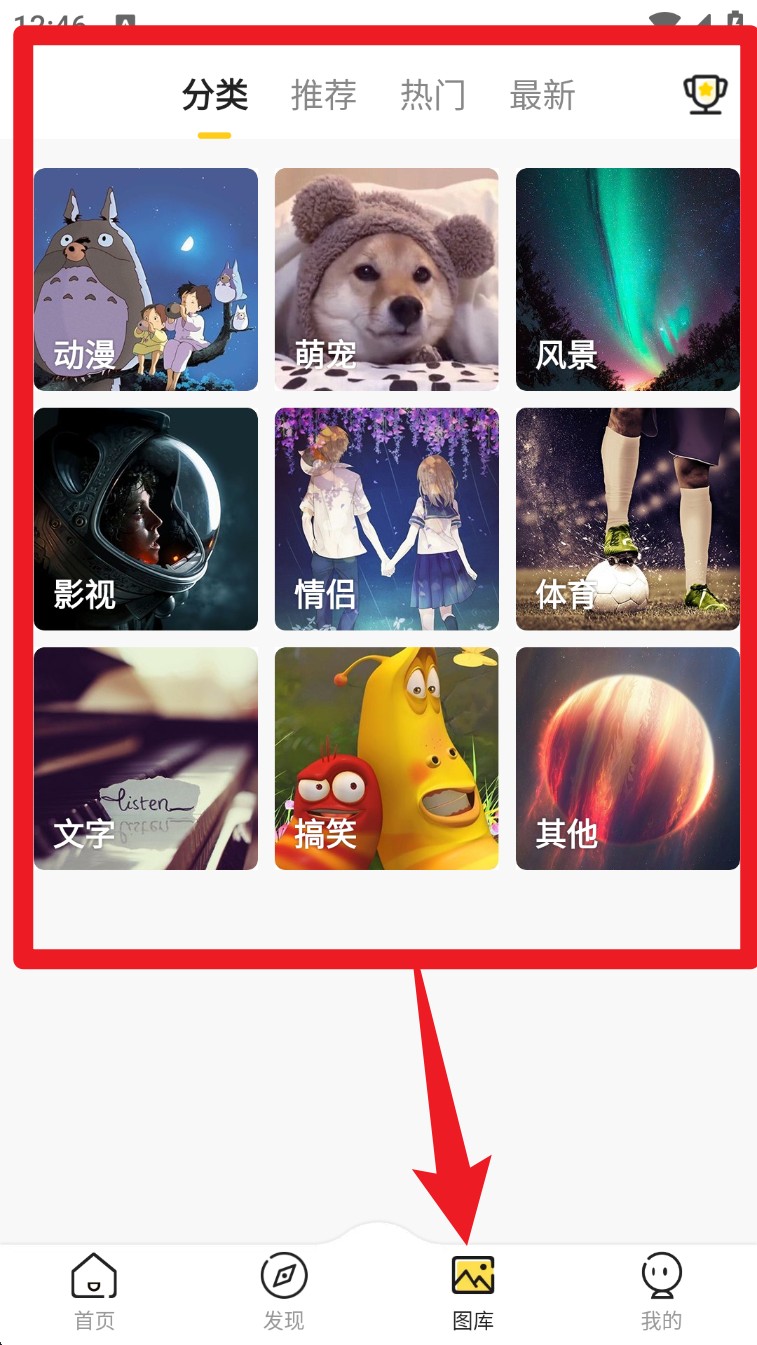Tap the 图库 gallery tab
This screenshot has height=1345, width=757.
[473, 1292]
